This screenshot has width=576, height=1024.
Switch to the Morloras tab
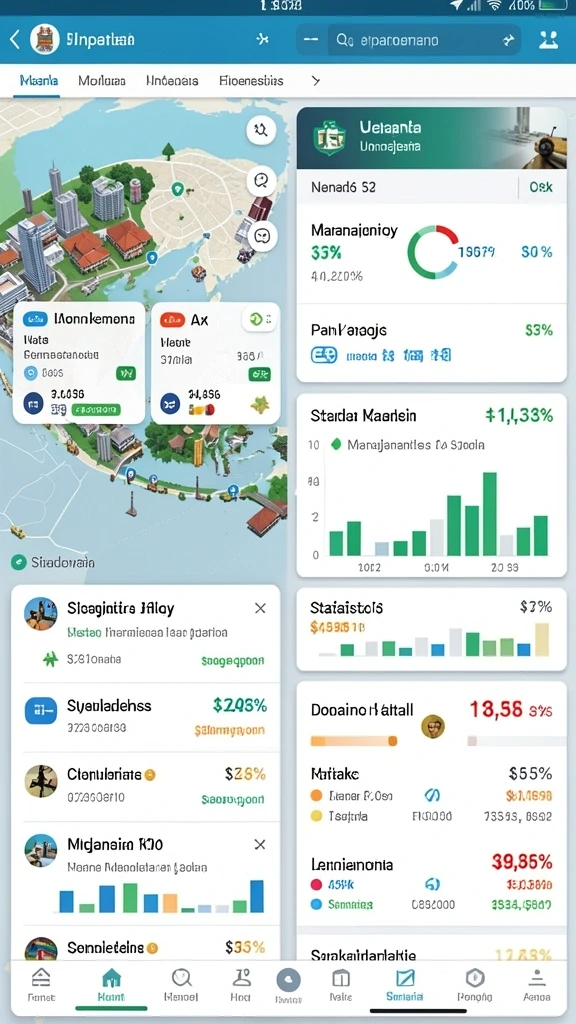[102, 81]
